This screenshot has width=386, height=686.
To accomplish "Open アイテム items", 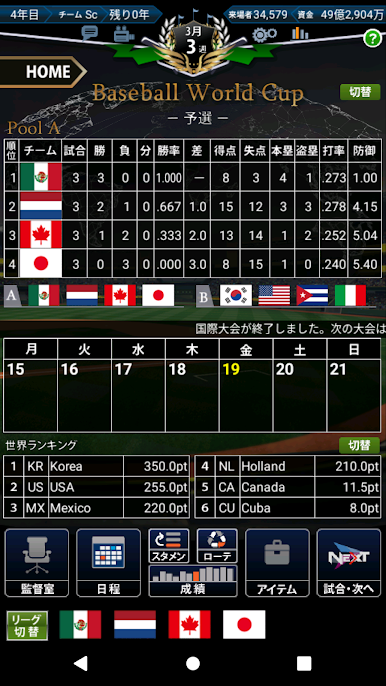I will click(x=277, y=563).
